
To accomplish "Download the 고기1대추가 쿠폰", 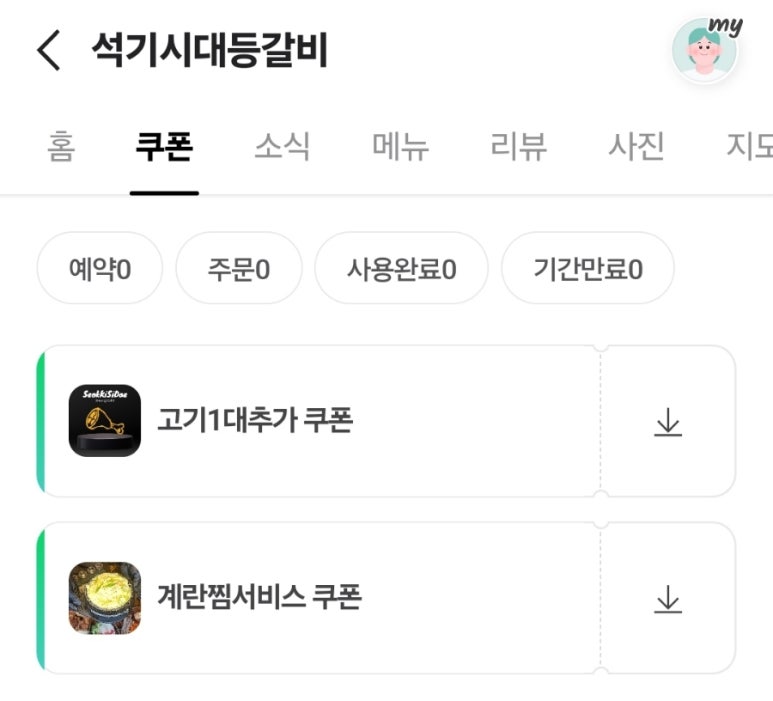I will point(667,422).
